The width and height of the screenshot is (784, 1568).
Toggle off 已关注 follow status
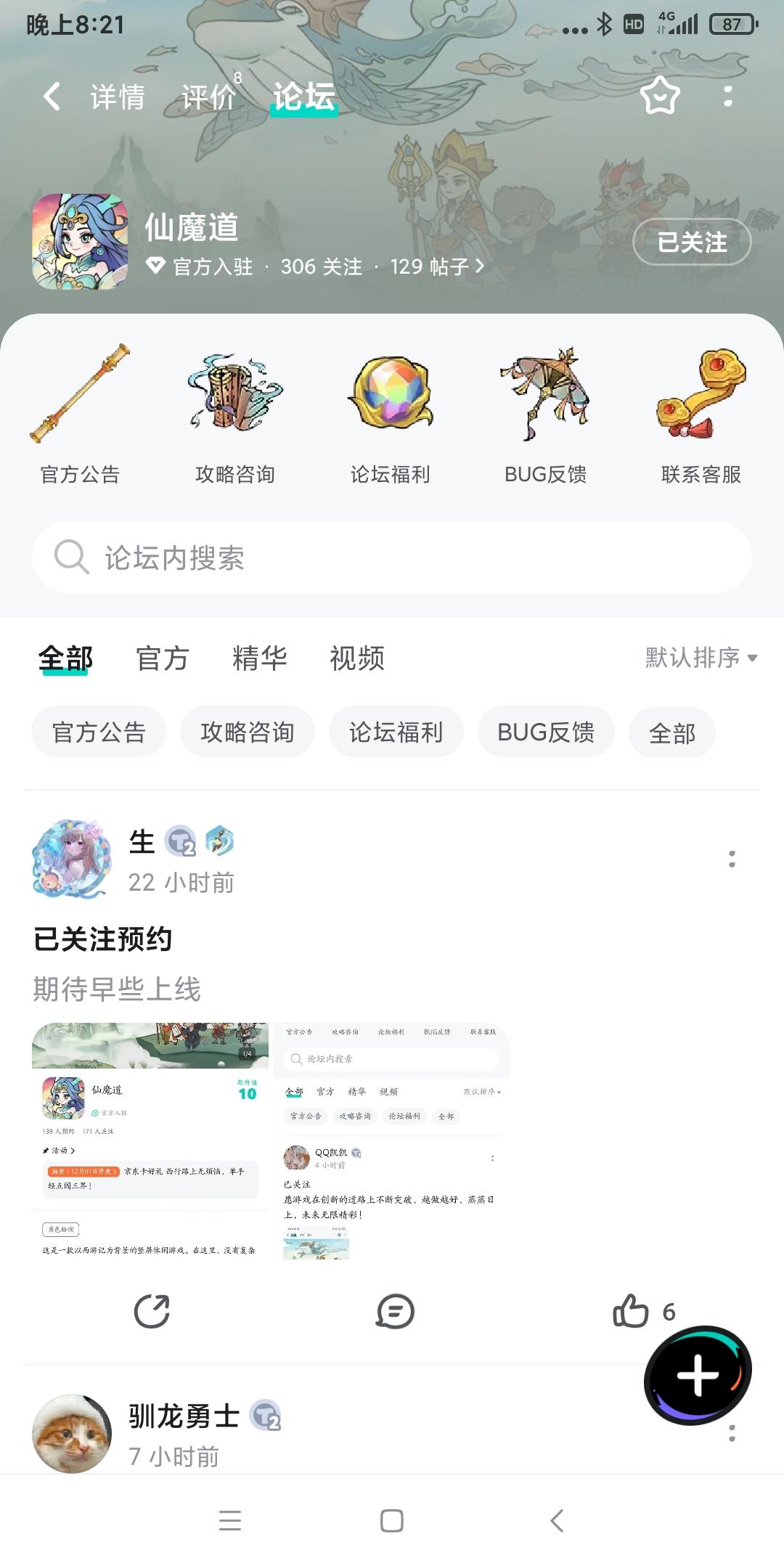pyautogui.click(x=690, y=242)
